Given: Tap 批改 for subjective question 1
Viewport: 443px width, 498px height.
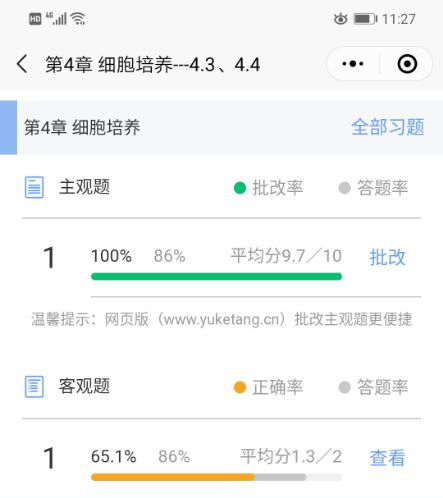Looking at the screenshot, I should (387, 257).
